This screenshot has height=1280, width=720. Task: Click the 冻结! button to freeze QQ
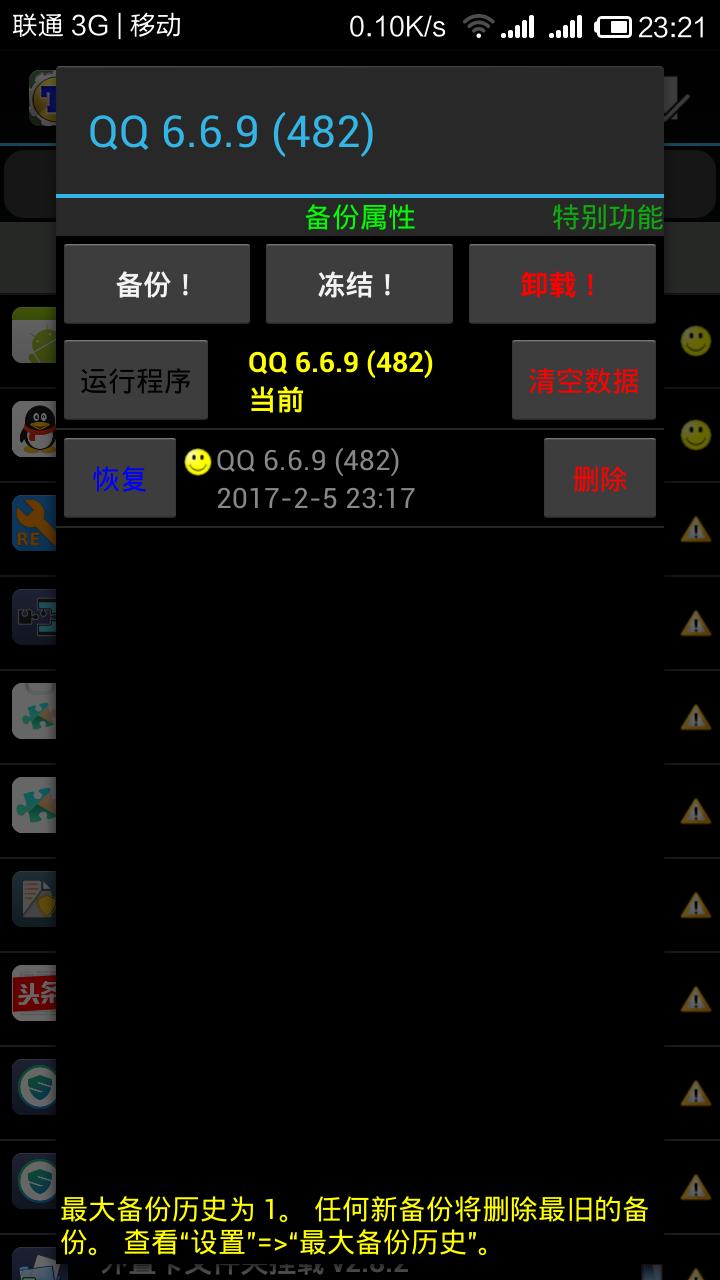pyautogui.click(x=359, y=283)
